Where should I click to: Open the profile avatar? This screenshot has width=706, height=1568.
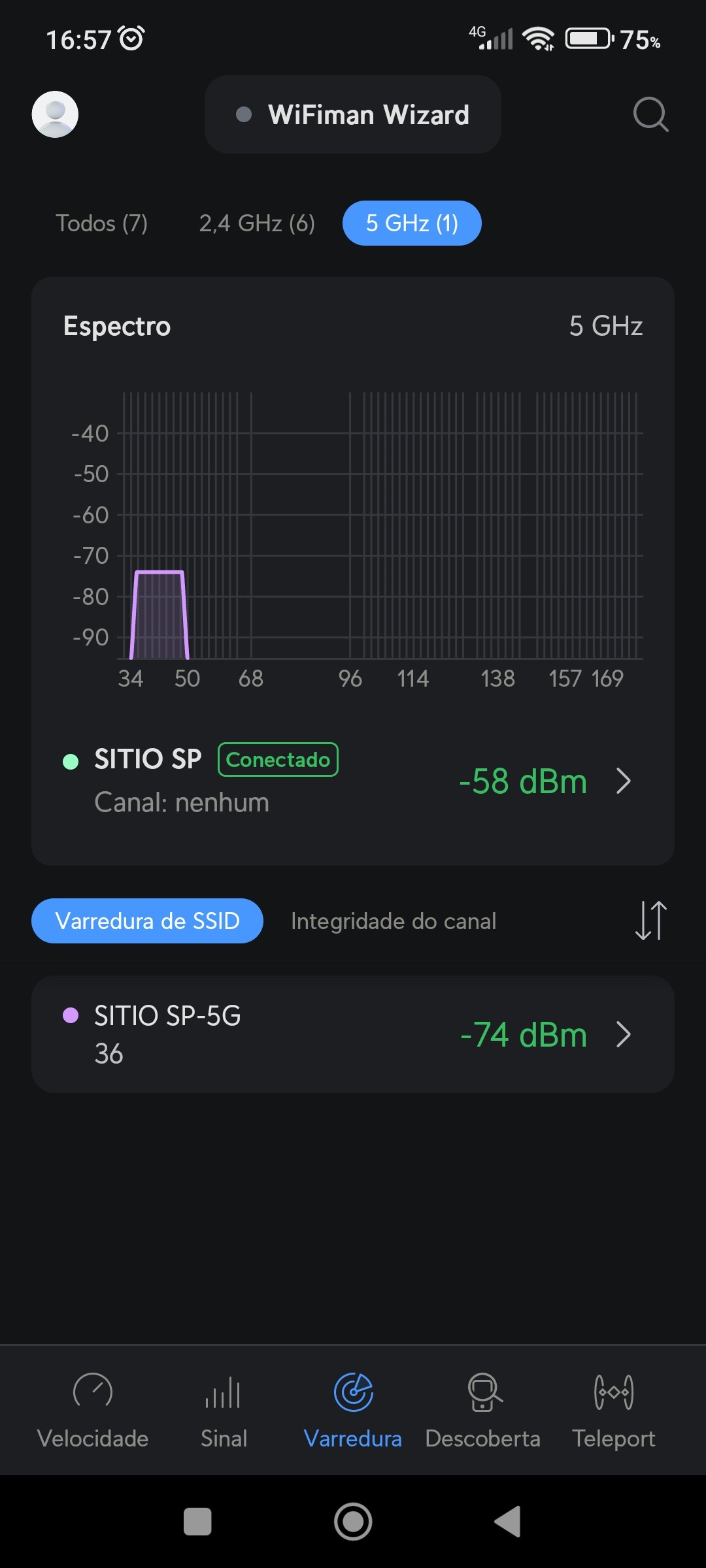[55, 114]
